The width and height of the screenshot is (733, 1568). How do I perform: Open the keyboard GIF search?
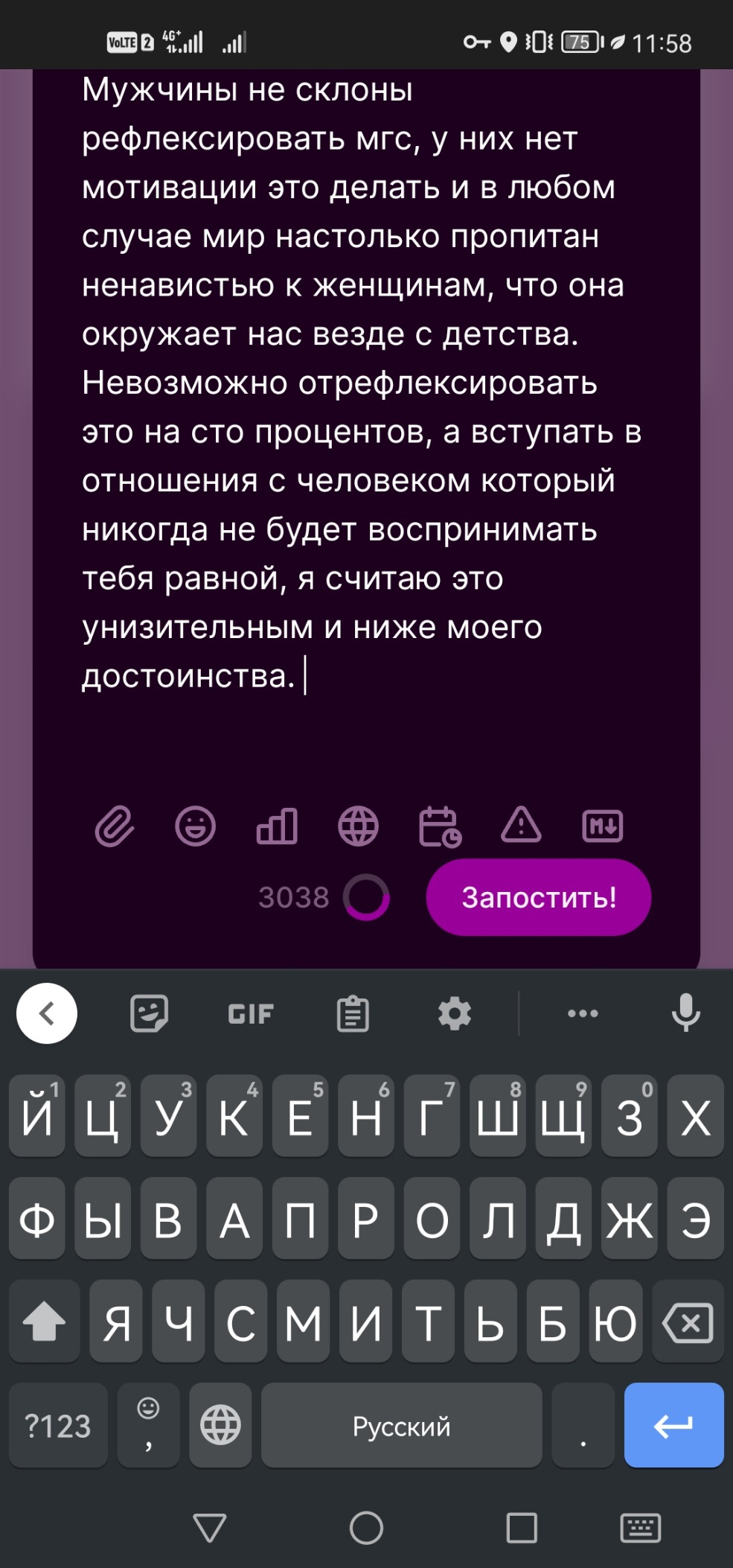coord(251,1013)
